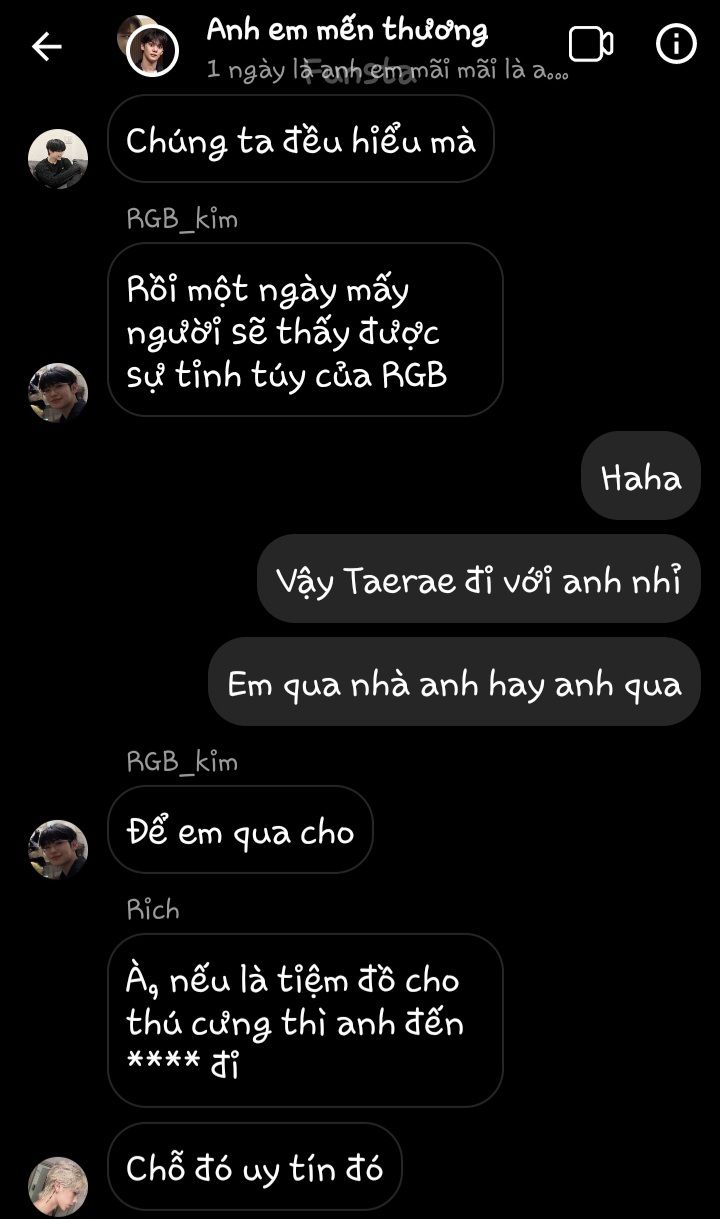The width and height of the screenshot is (720, 1219).
Task: Start a video call with the group
Action: (x=591, y=44)
